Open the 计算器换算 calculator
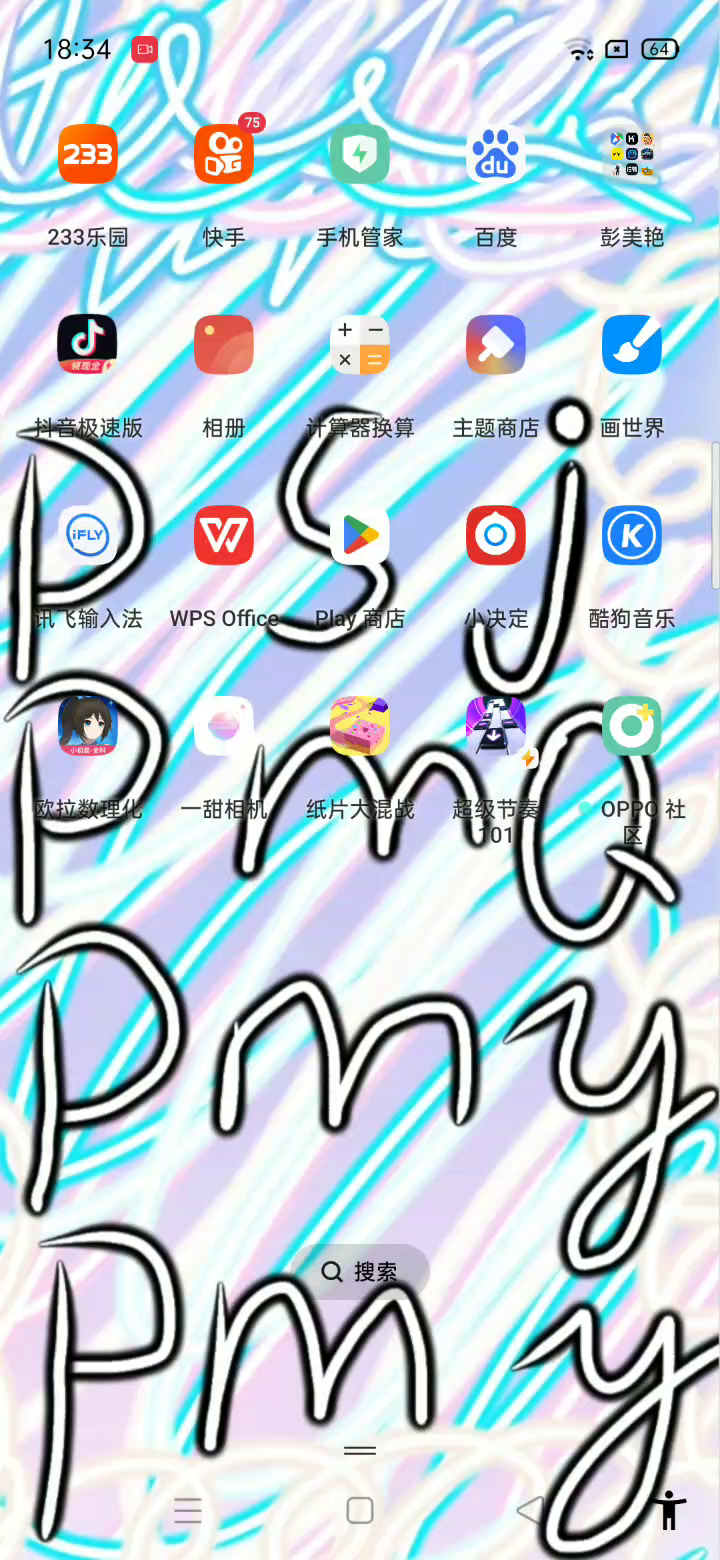Image resolution: width=720 pixels, height=1560 pixels. coord(360,345)
